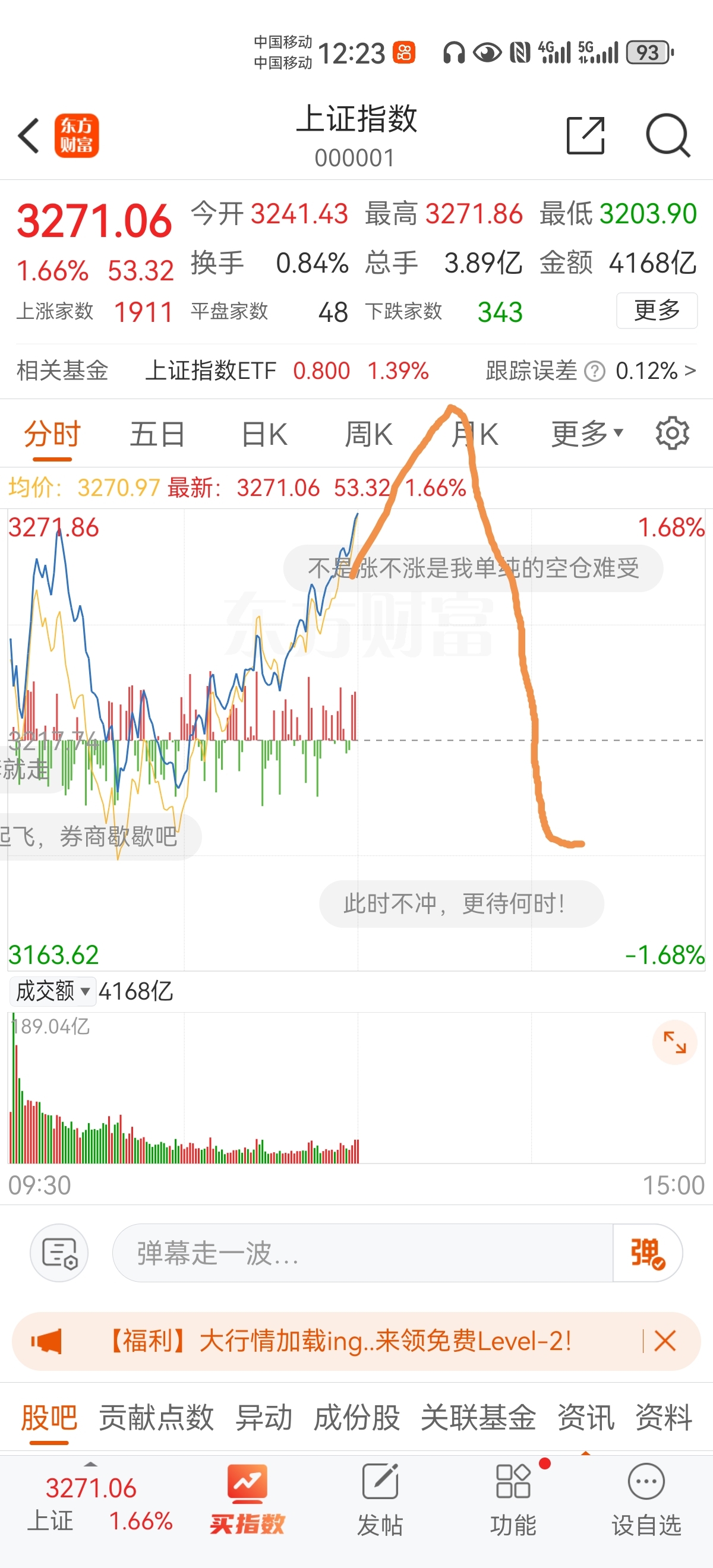Toggle the 弹 danmaku display
This screenshot has width=713, height=1568.
coord(647,1253)
